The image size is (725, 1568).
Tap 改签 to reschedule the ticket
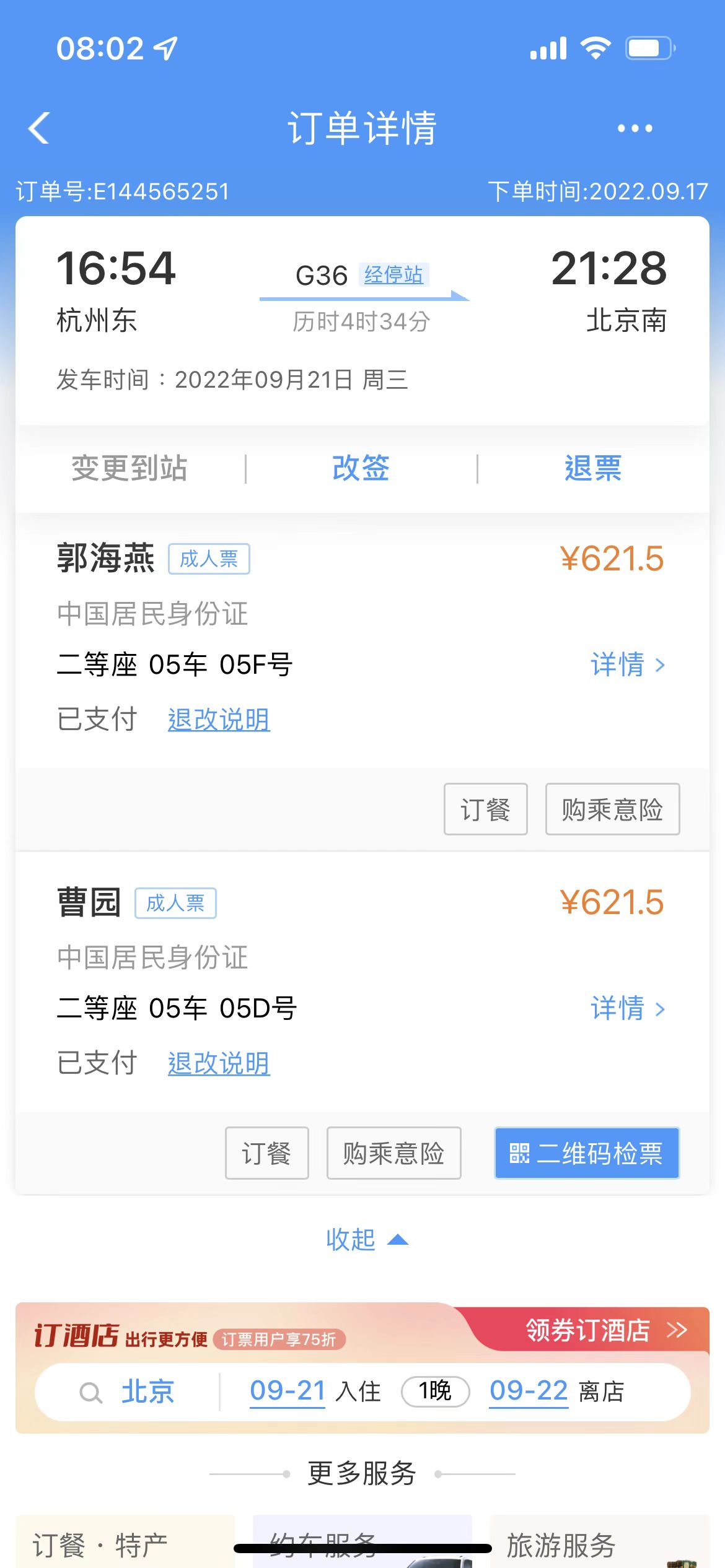(361, 468)
